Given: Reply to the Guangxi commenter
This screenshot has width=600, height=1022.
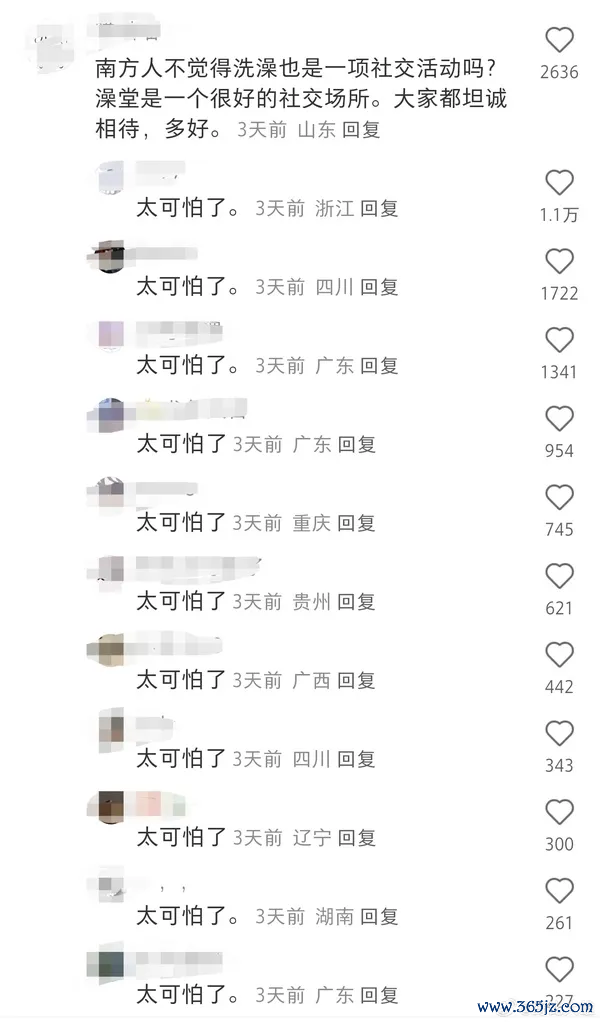Looking at the screenshot, I should coord(356,681).
